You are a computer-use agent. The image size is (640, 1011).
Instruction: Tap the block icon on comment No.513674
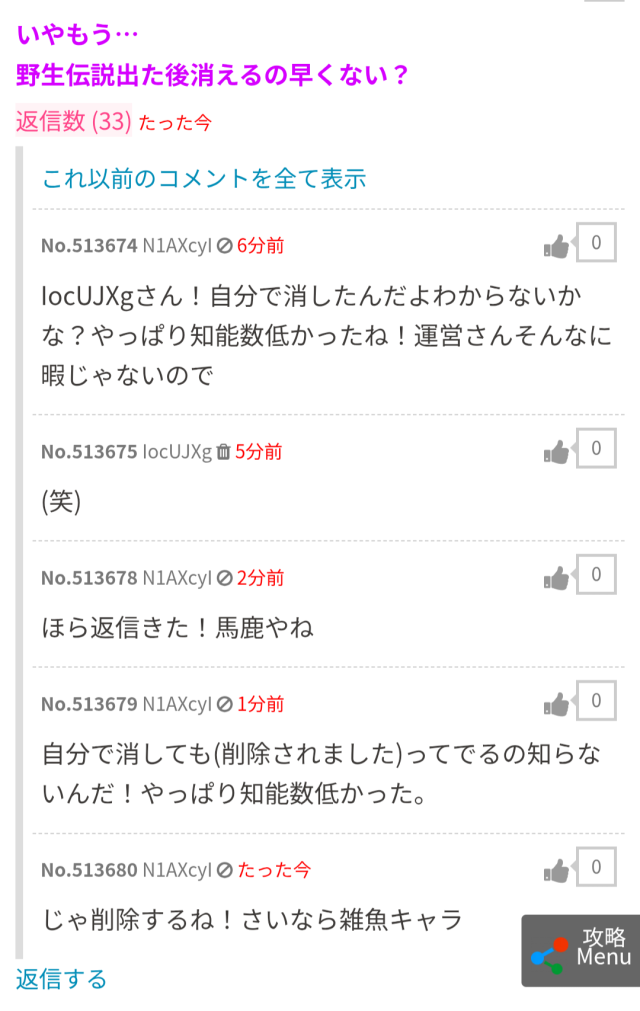(225, 245)
